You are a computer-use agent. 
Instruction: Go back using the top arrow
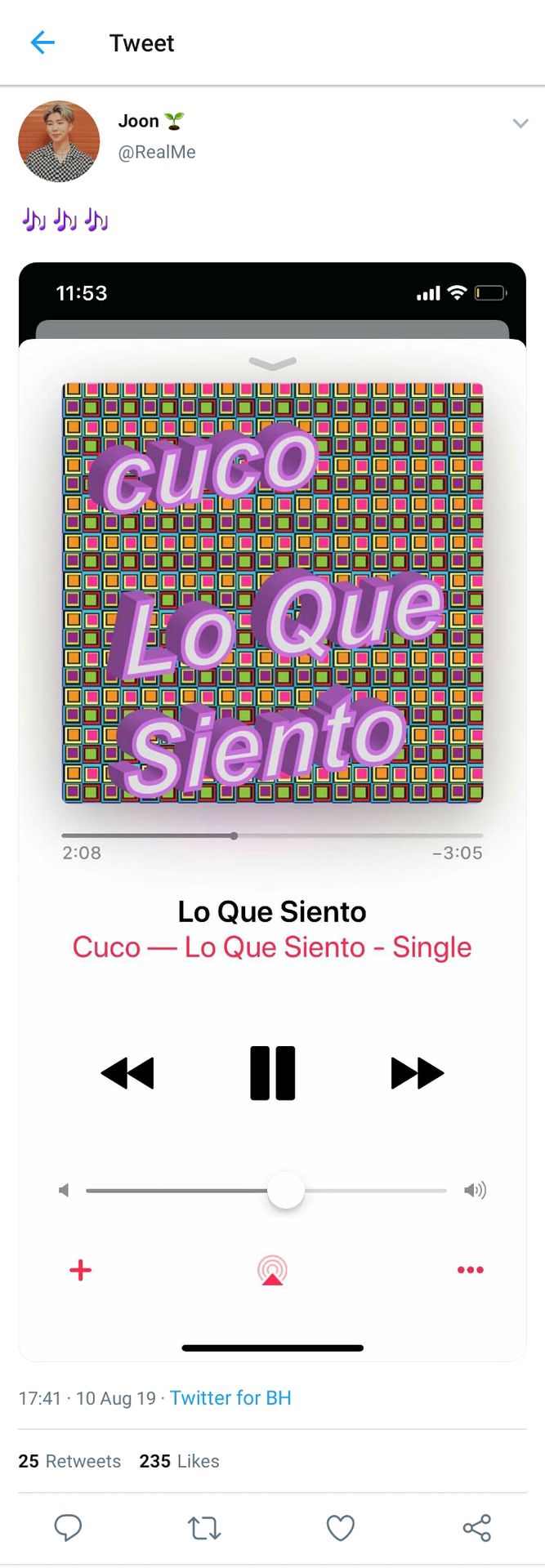tap(42, 42)
